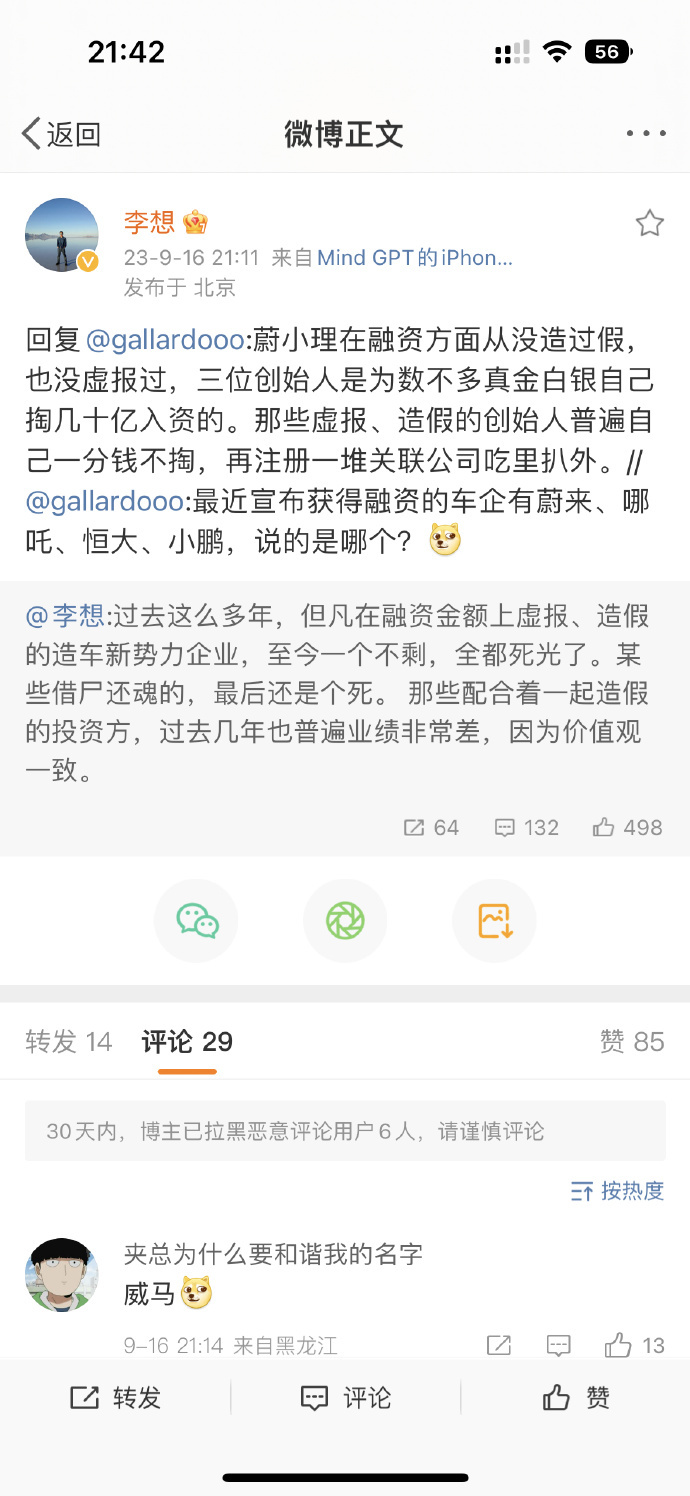Open the three-dot overflow menu
This screenshot has width=690, height=1496.
tap(646, 134)
